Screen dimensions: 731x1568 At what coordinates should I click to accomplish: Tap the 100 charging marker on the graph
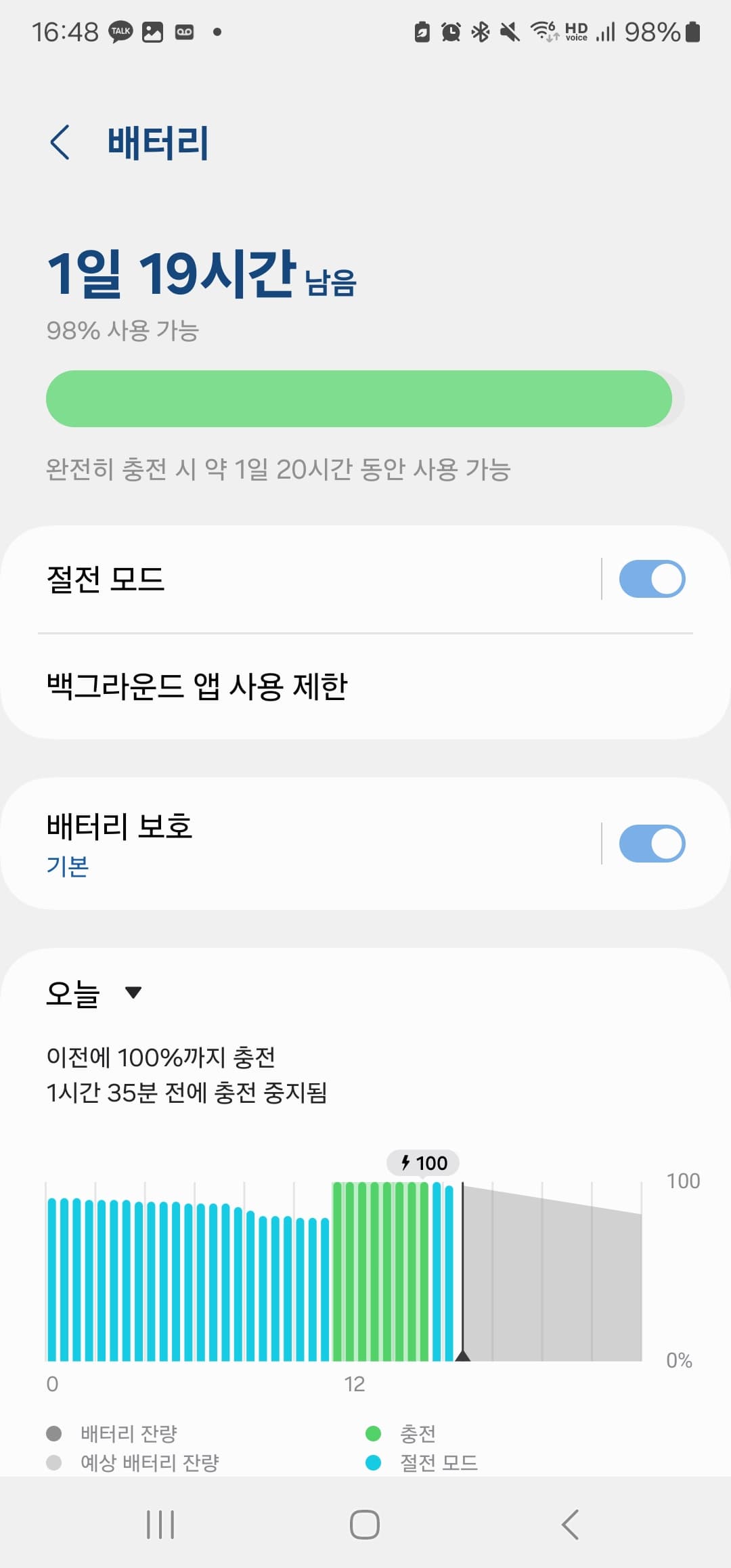point(424,1163)
